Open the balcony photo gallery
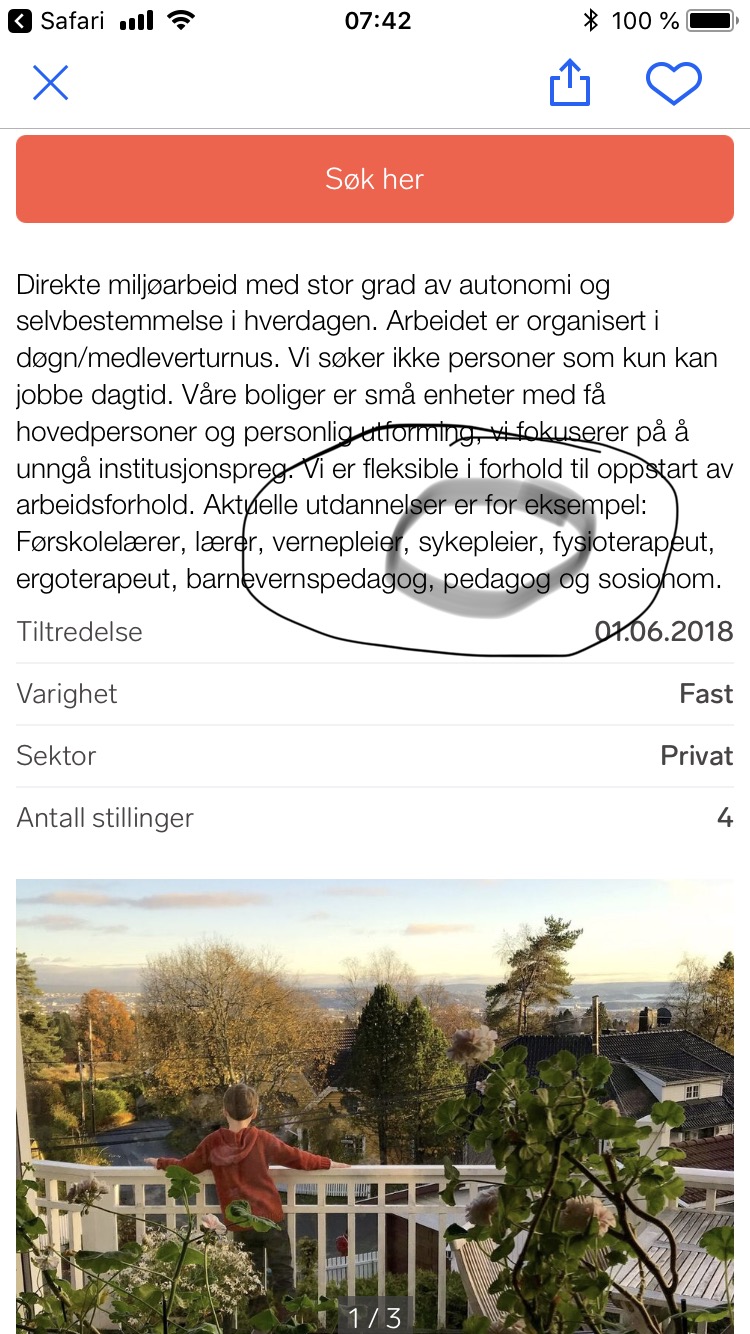The image size is (750, 1334). [x=375, y=1106]
